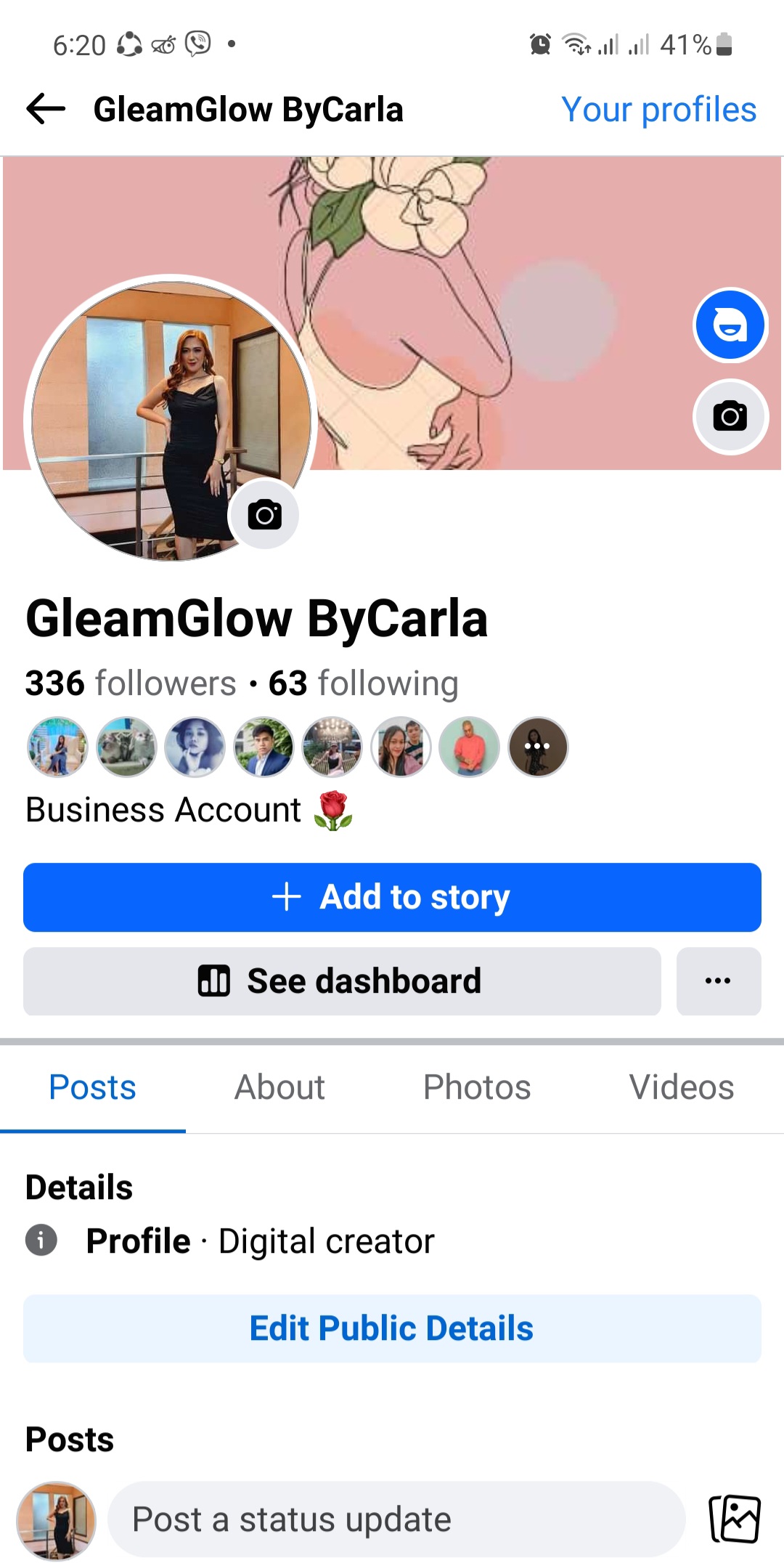Open the three-dot menu beside See dashboard
The image size is (784, 1563).
(718, 981)
